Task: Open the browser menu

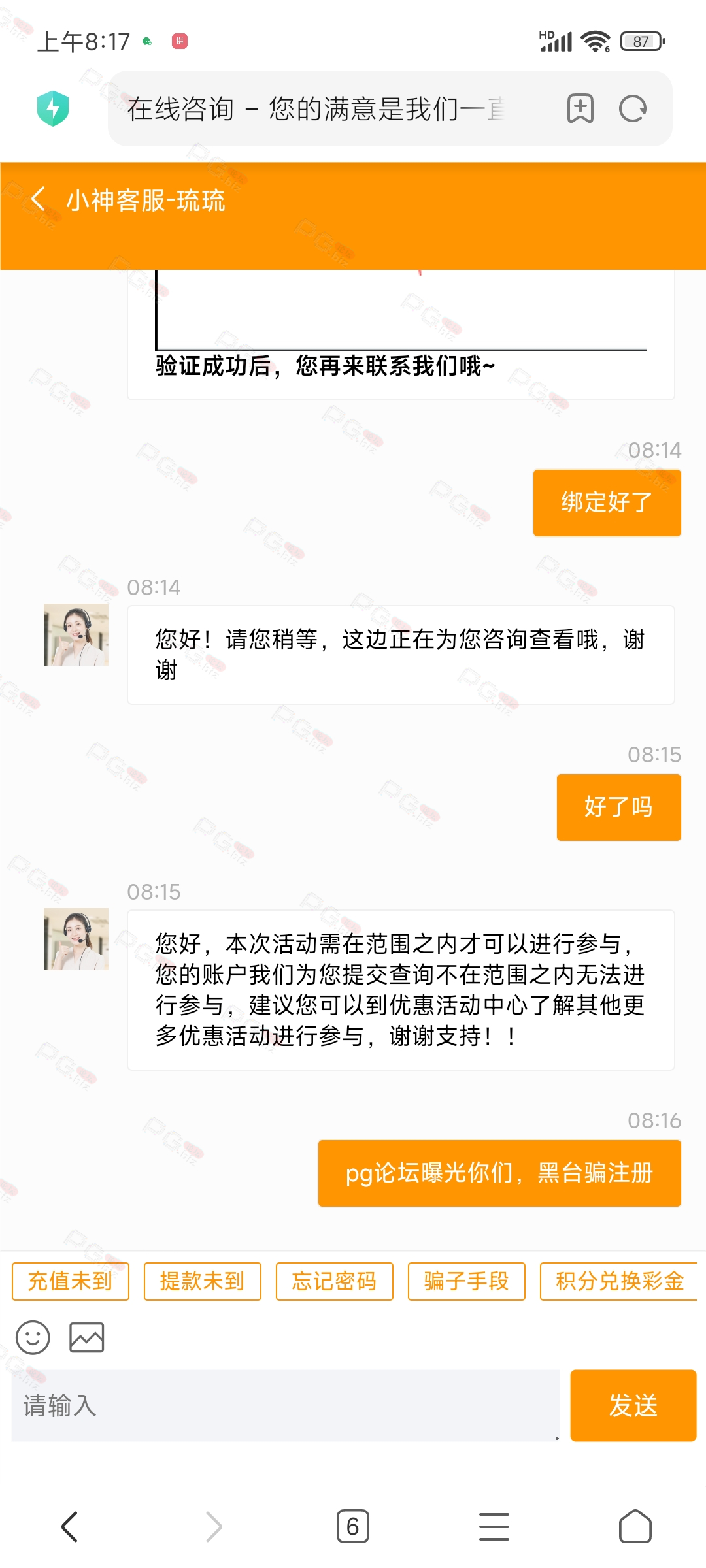Action: click(494, 1527)
